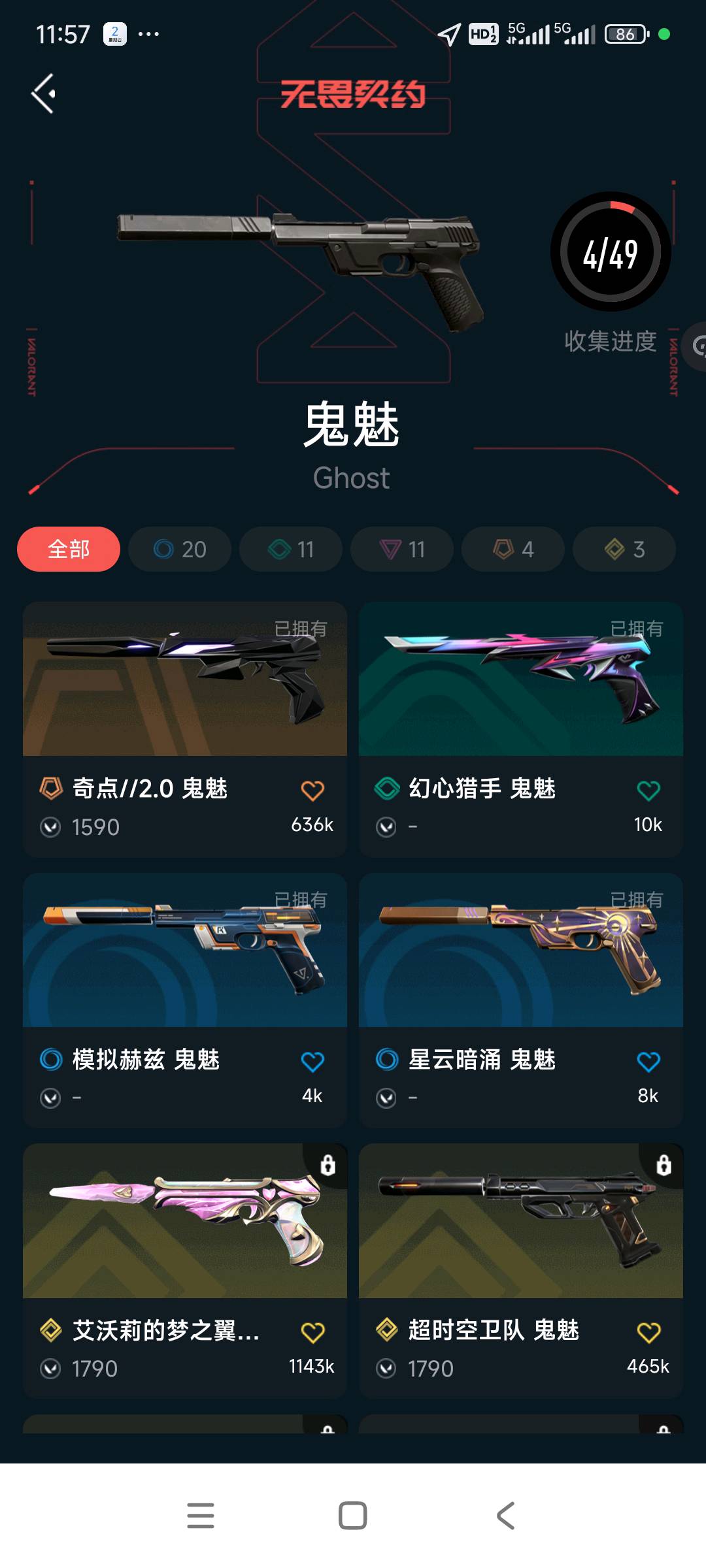Image resolution: width=706 pixels, height=1568 pixels.
Task: Filter skins by the orange pentagon tier (4)
Action: 513,549
